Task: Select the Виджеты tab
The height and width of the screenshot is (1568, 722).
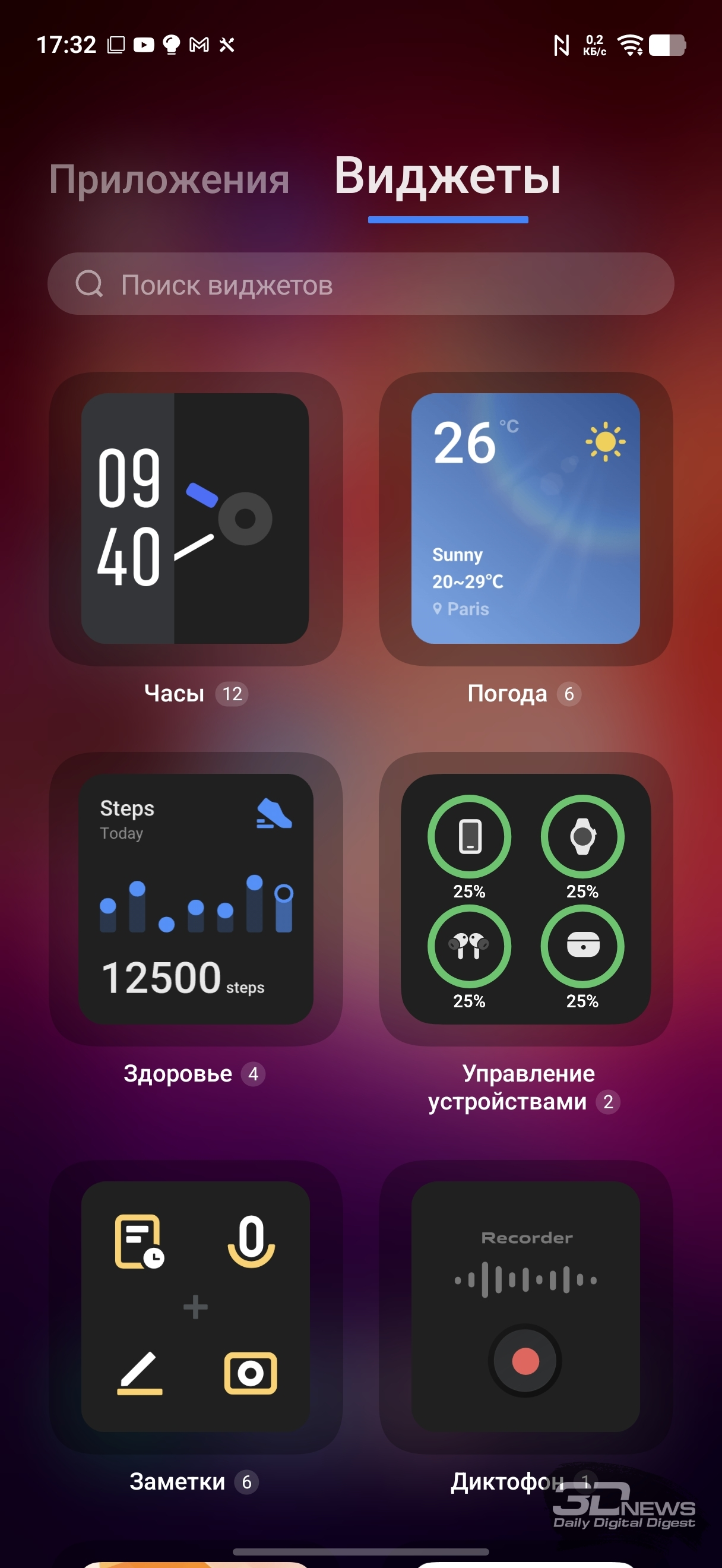Action: [x=448, y=176]
